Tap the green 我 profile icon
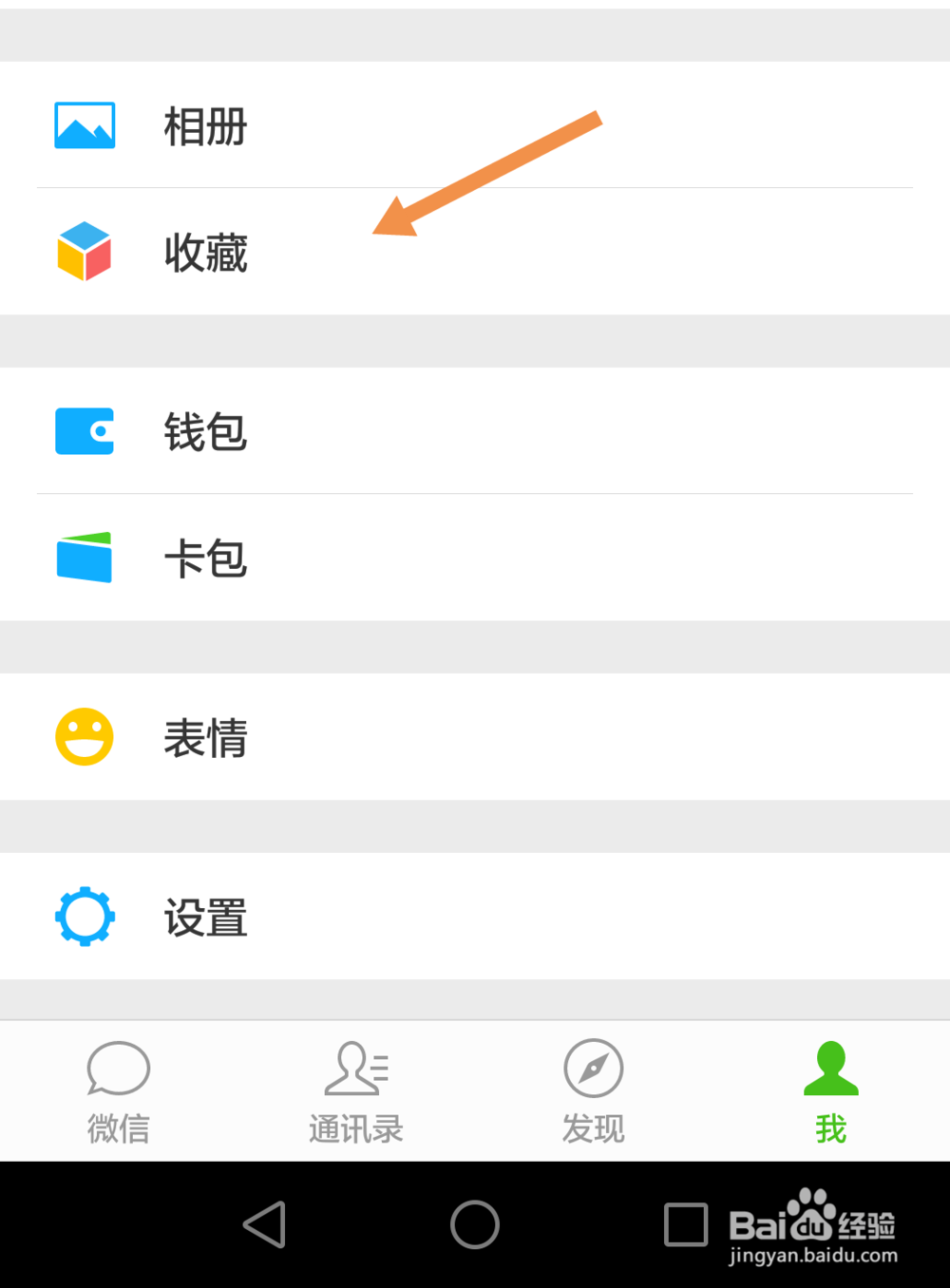The height and width of the screenshot is (1288, 950). click(830, 1069)
